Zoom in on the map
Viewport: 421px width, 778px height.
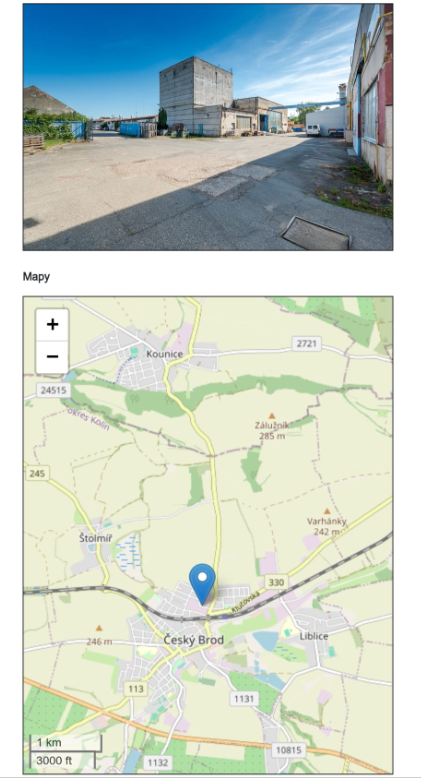click(x=52, y=324)
